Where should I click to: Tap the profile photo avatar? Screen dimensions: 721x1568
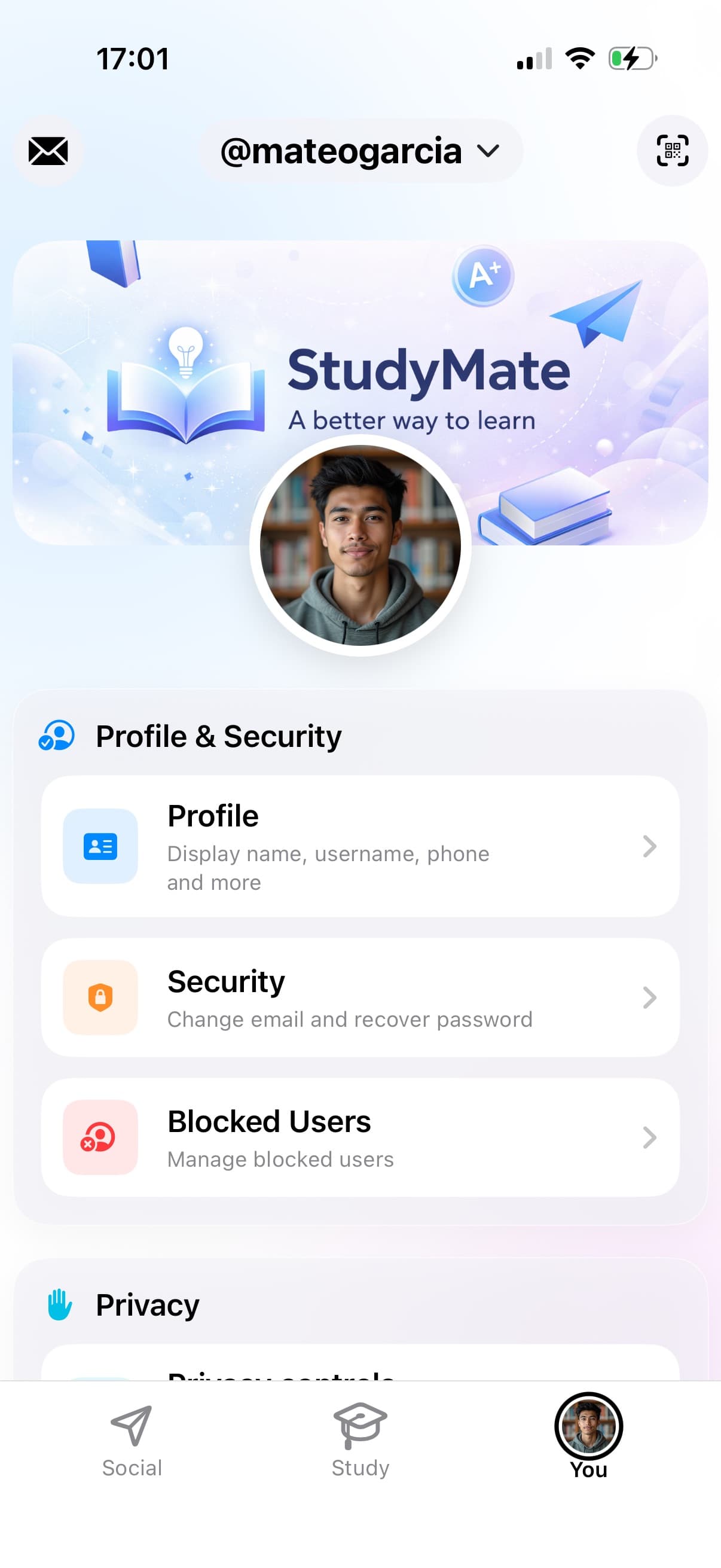360,545
